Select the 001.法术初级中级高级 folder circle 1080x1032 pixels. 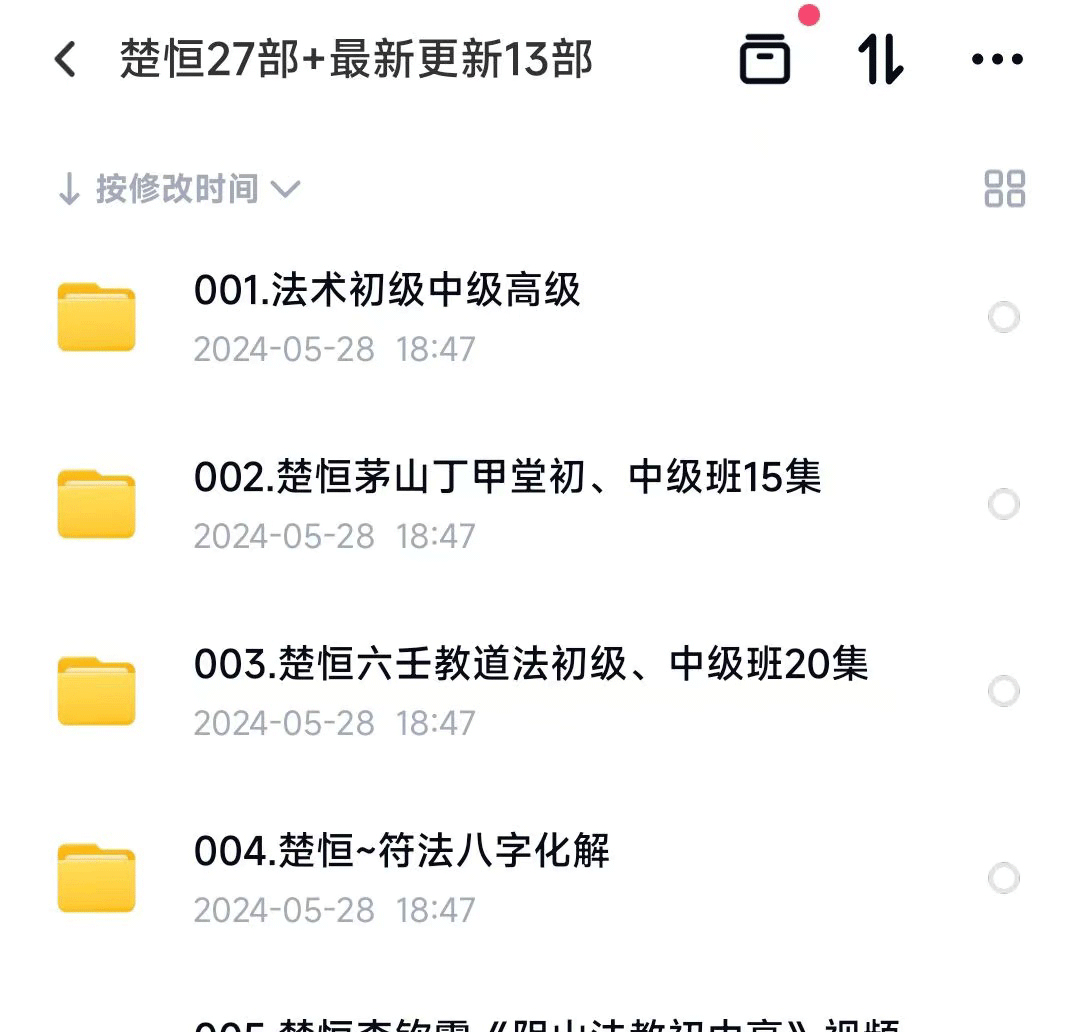(x=1003, y=318)
